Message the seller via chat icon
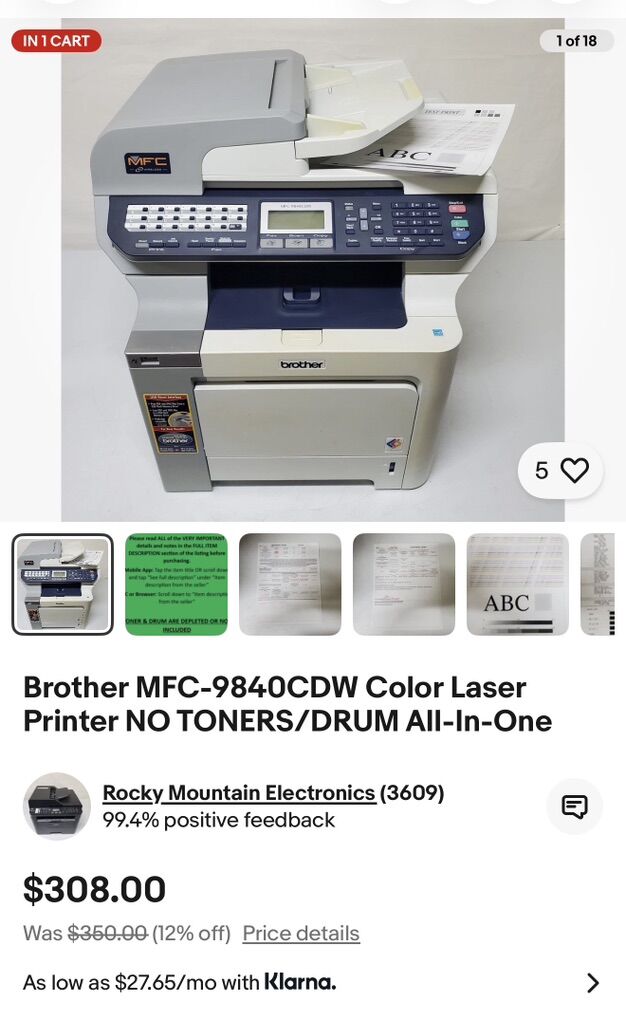626x1020 pixels. click(574, 806)
